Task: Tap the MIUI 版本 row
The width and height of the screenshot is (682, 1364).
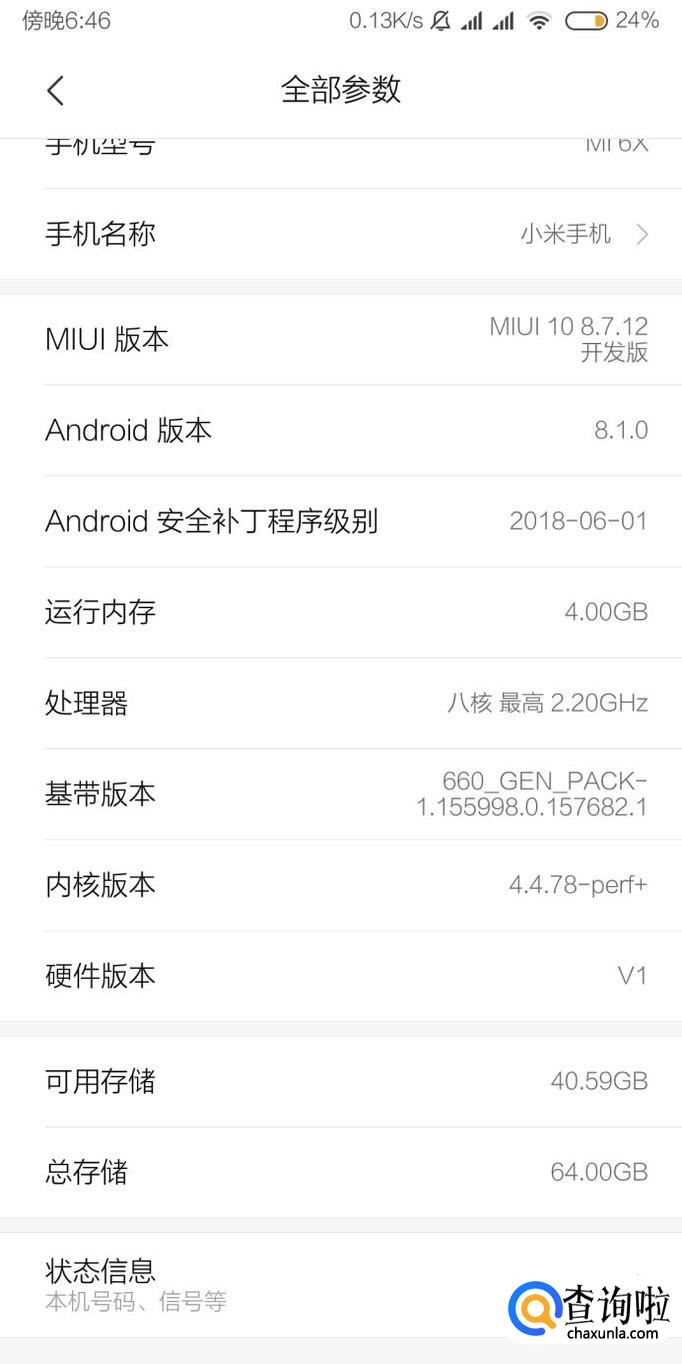Action: tap(340, 339)
